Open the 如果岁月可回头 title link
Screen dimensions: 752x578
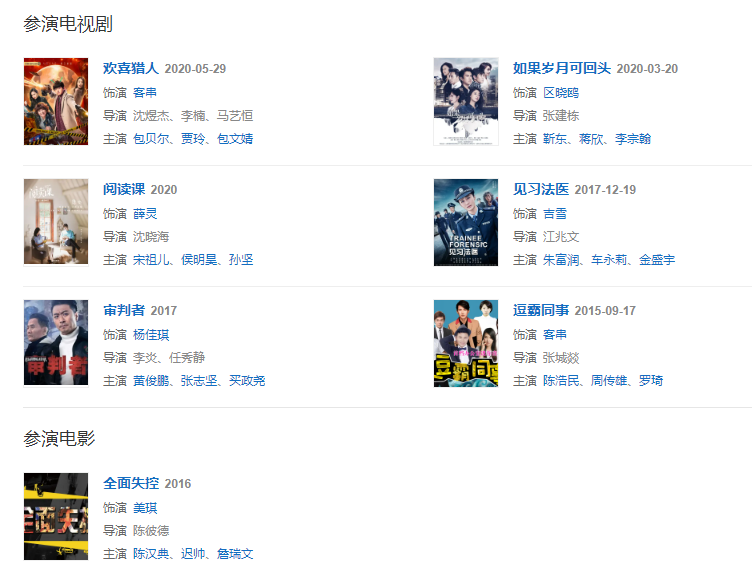click(x=561, y=68)
